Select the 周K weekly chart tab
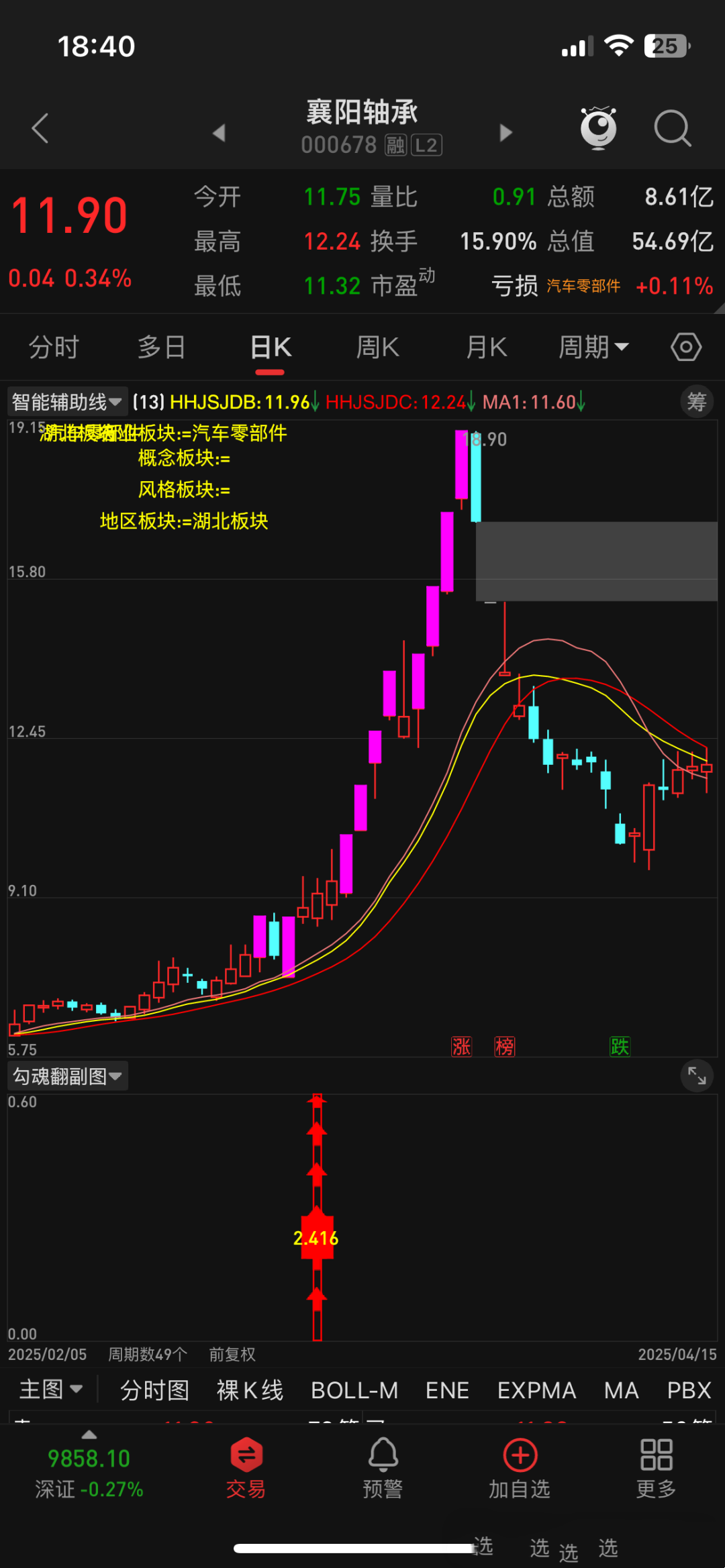This screenshot has width=725, height=1568. click(x=377, y=348)
